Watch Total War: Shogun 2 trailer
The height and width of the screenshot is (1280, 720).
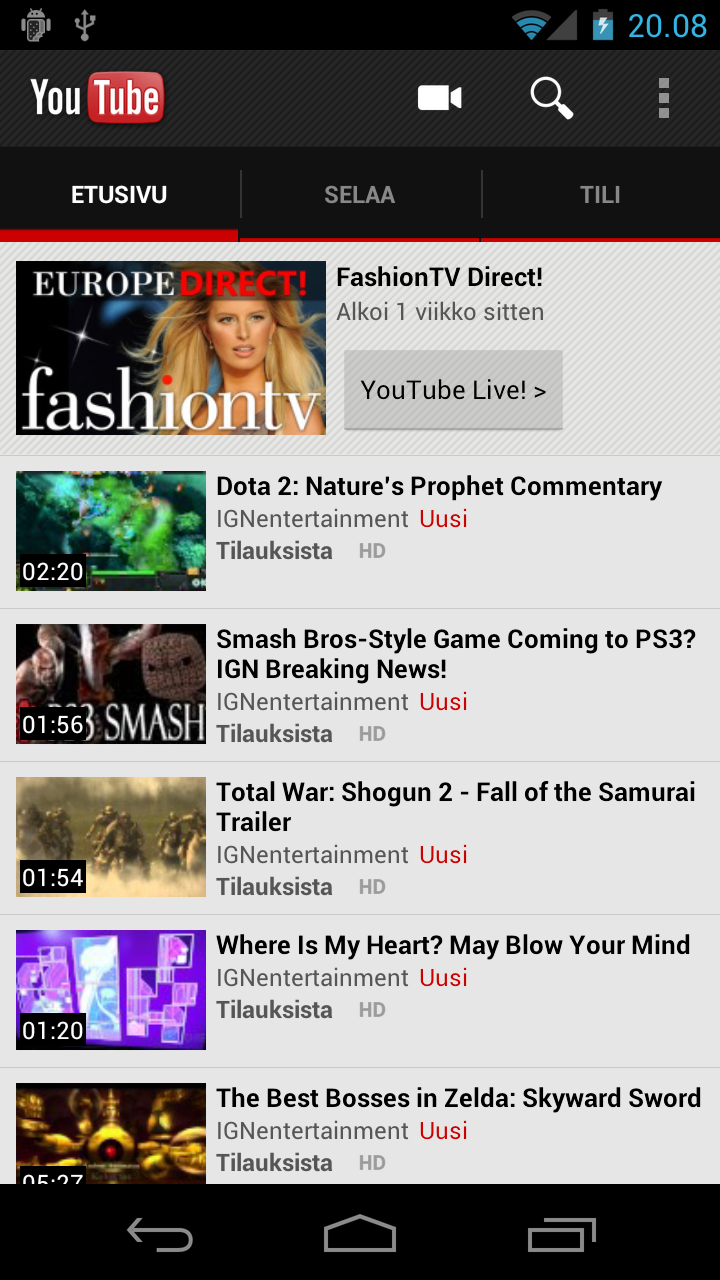tap(360, 838)
